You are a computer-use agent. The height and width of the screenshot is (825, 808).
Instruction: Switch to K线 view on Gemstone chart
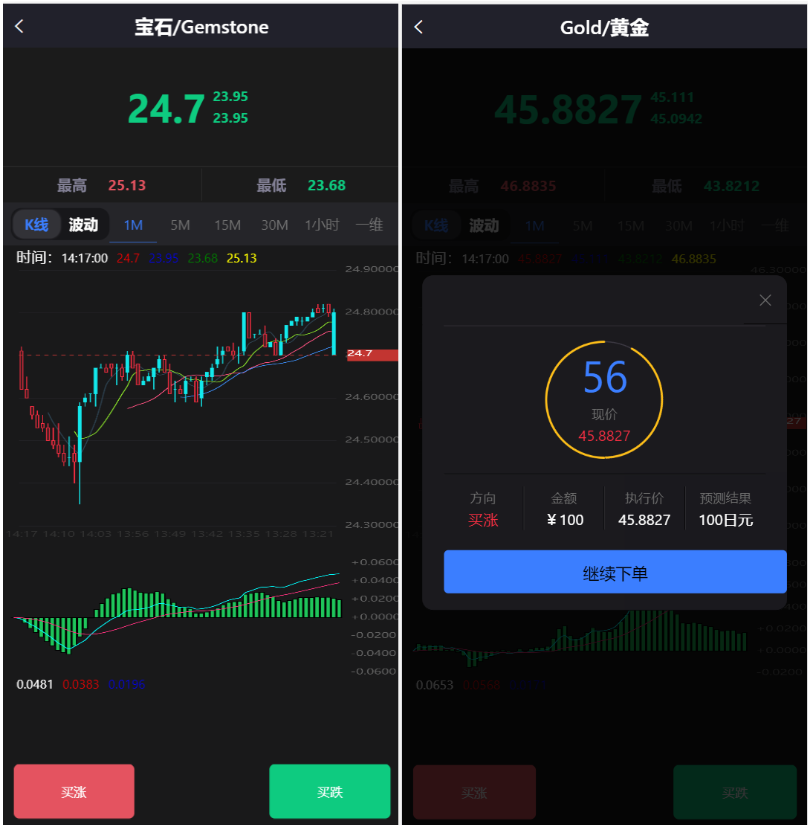[37, 225]
